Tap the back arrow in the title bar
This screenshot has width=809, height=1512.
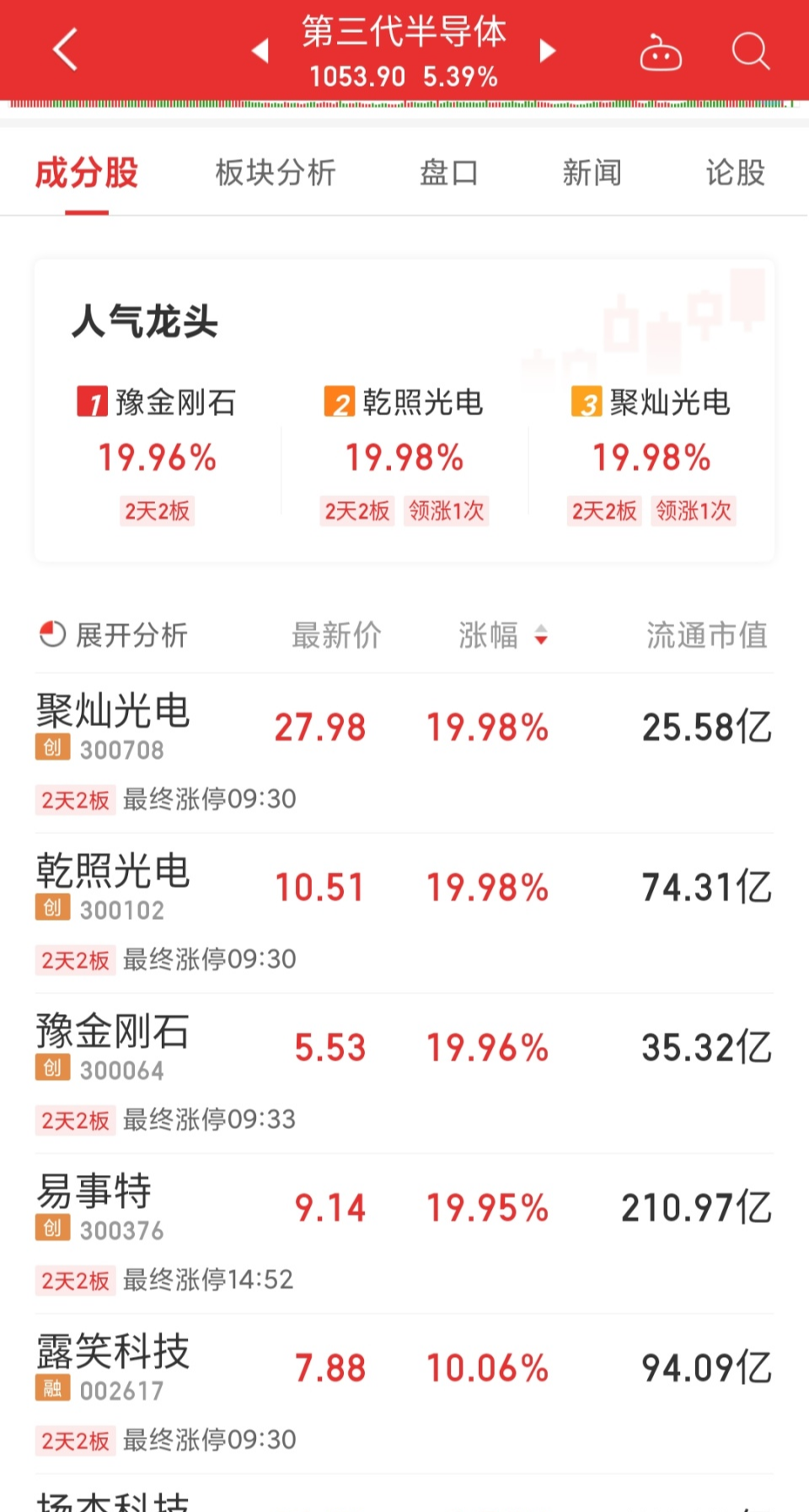click(64, 49)
